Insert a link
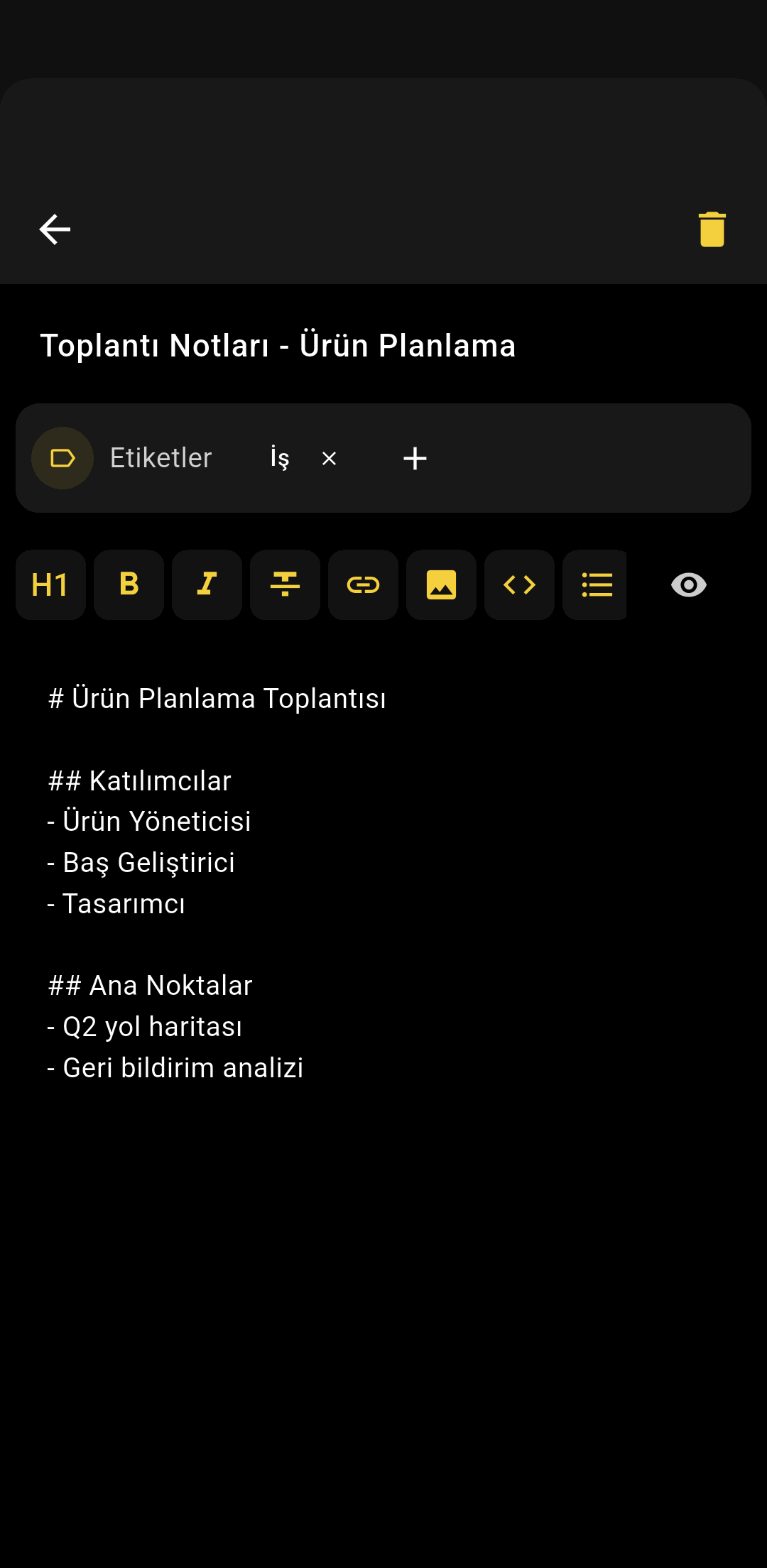Screen dimensions: 767x1568 tap(363, 585)
